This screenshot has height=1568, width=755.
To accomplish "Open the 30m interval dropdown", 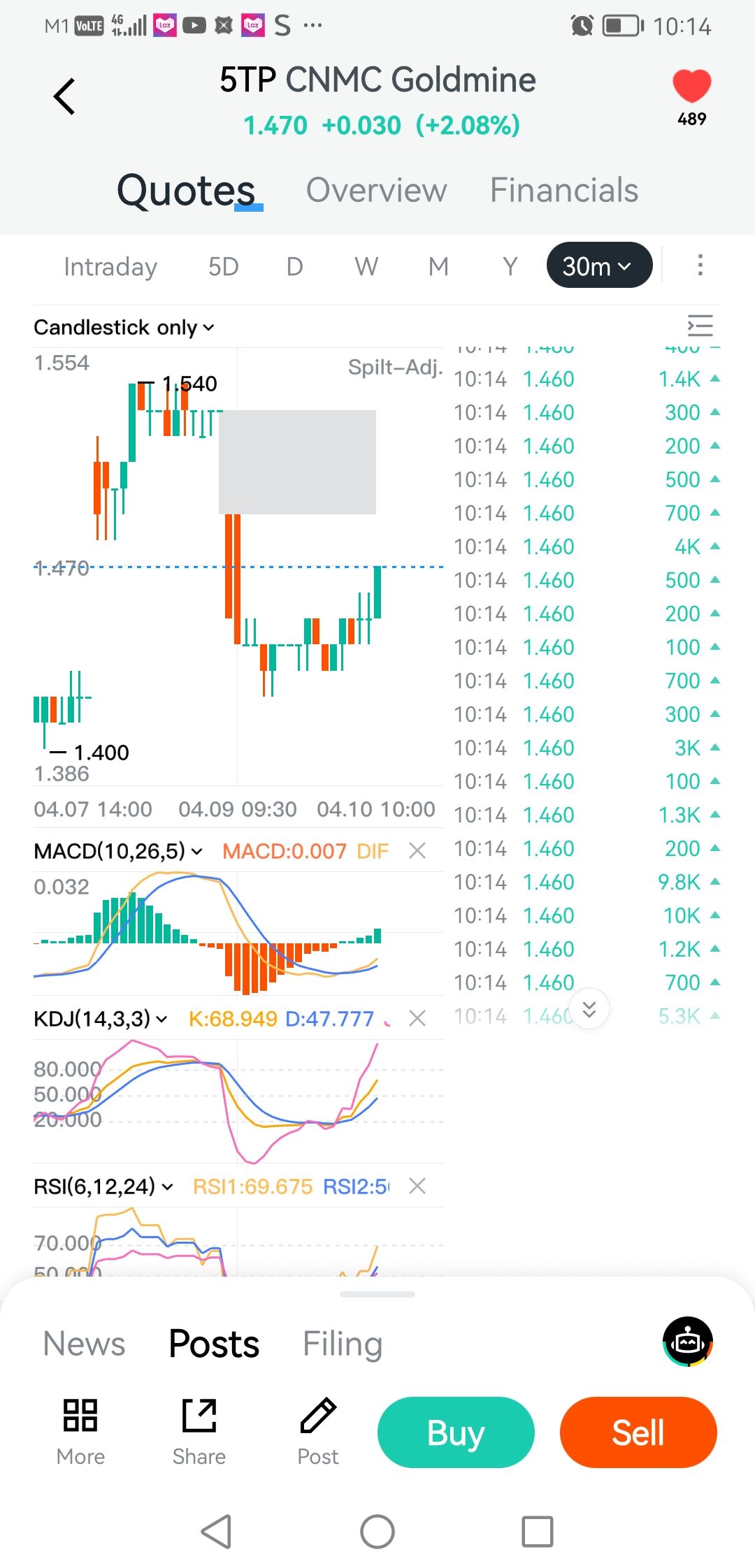I will coord(599,266).
